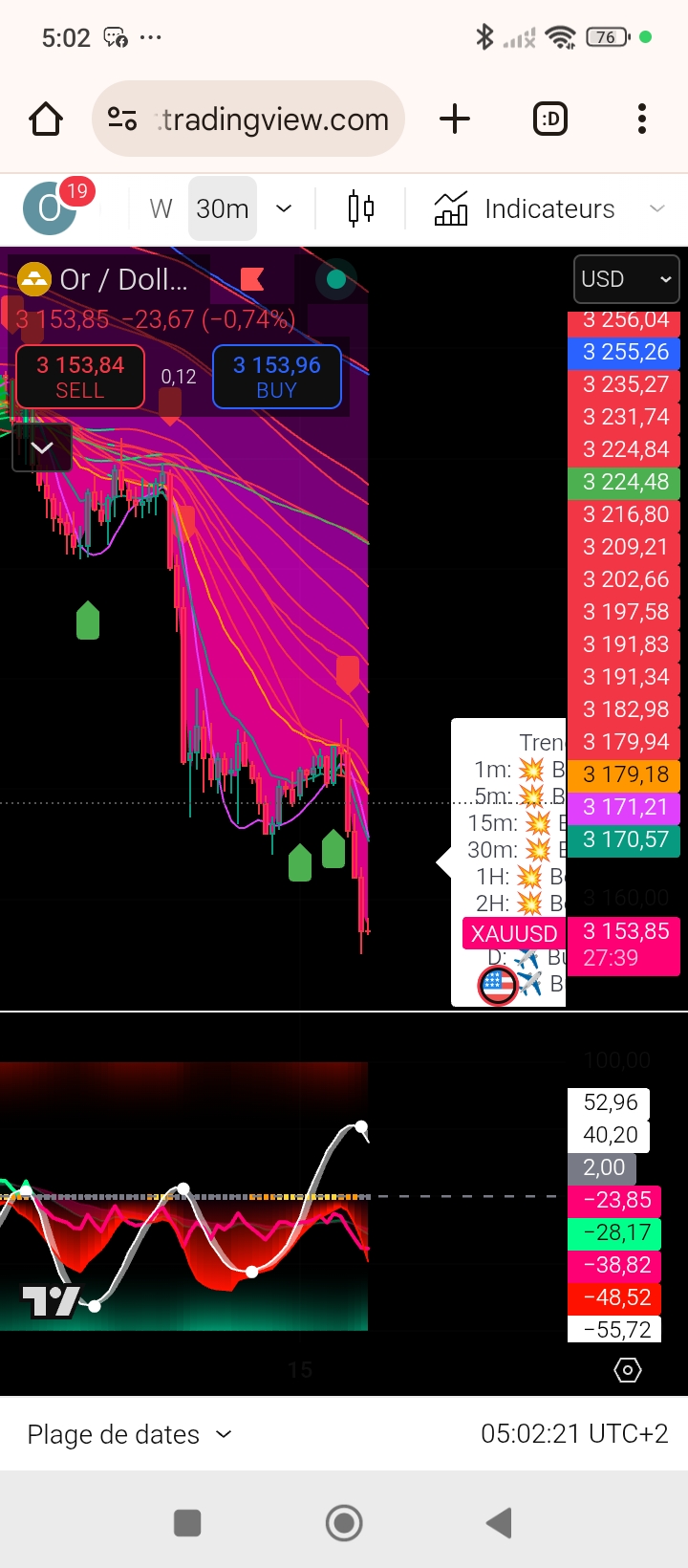Open the USD currency dropdown

[627, 279]
